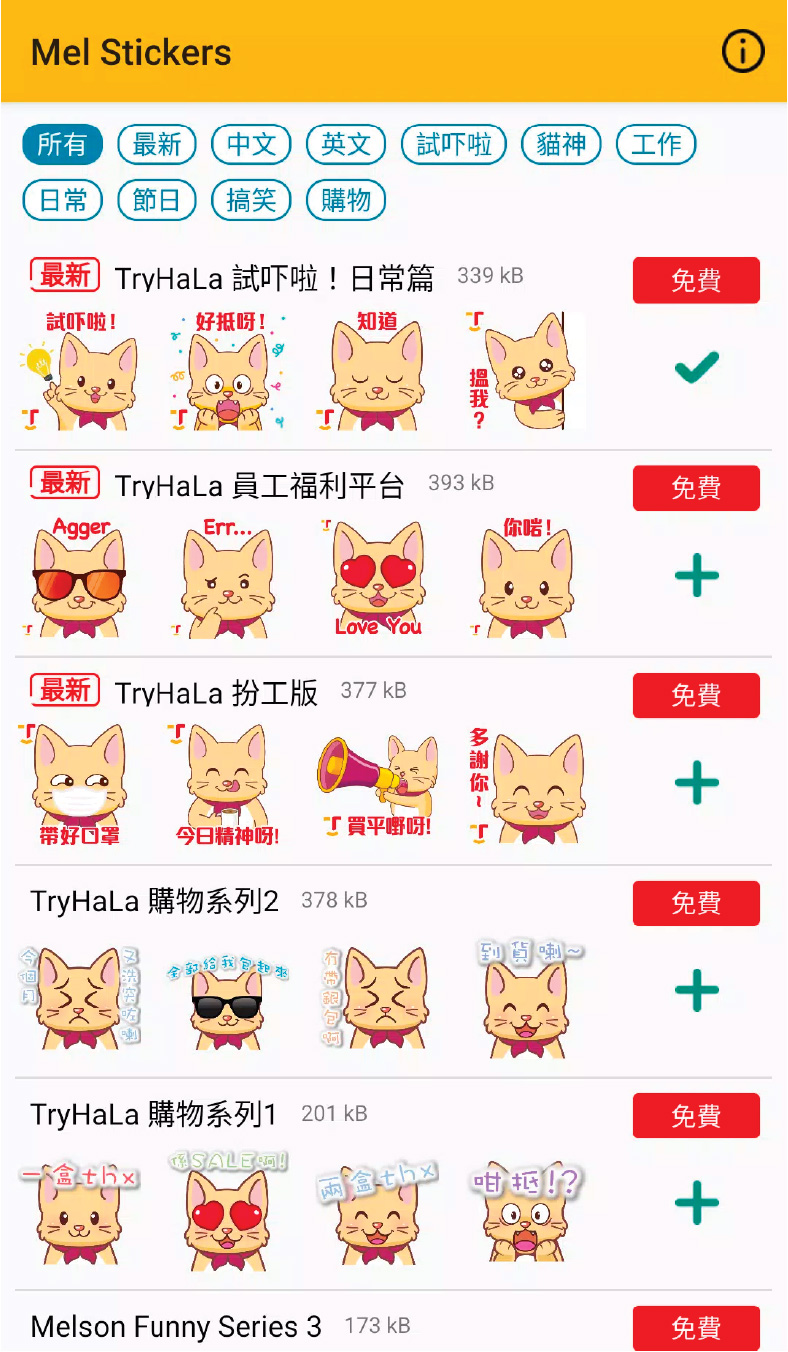Select the 貓神 category chip
This screenshot has width=788, height=1352.
[561, 144]
